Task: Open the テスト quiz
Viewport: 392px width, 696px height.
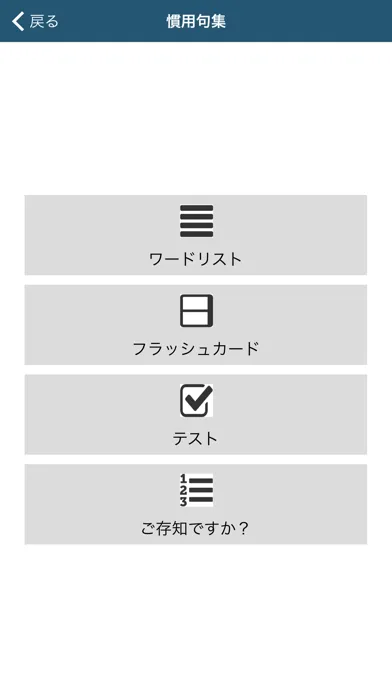Action: tap(196, 415)
